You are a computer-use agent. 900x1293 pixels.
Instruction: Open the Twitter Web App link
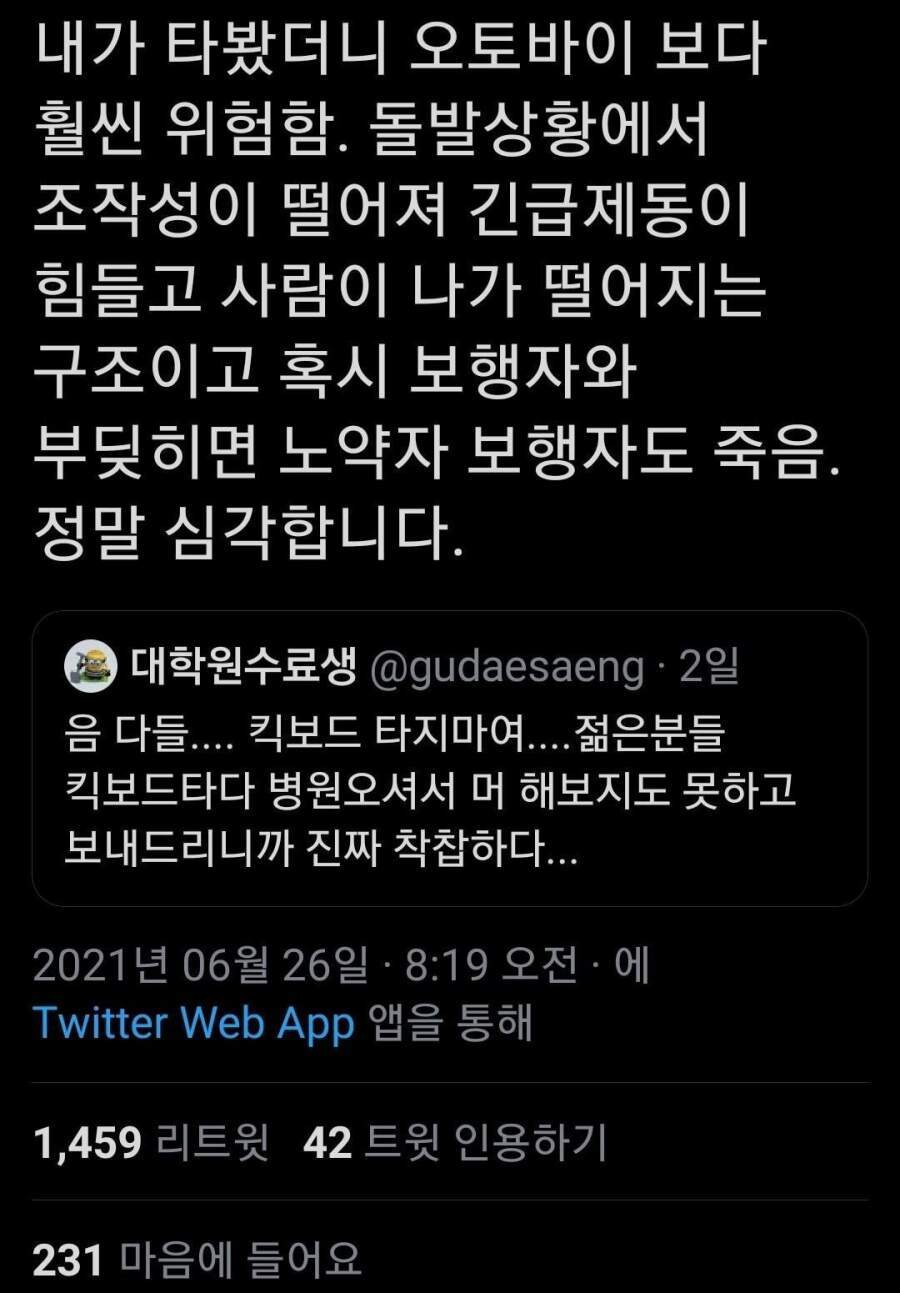point(194,1024)
